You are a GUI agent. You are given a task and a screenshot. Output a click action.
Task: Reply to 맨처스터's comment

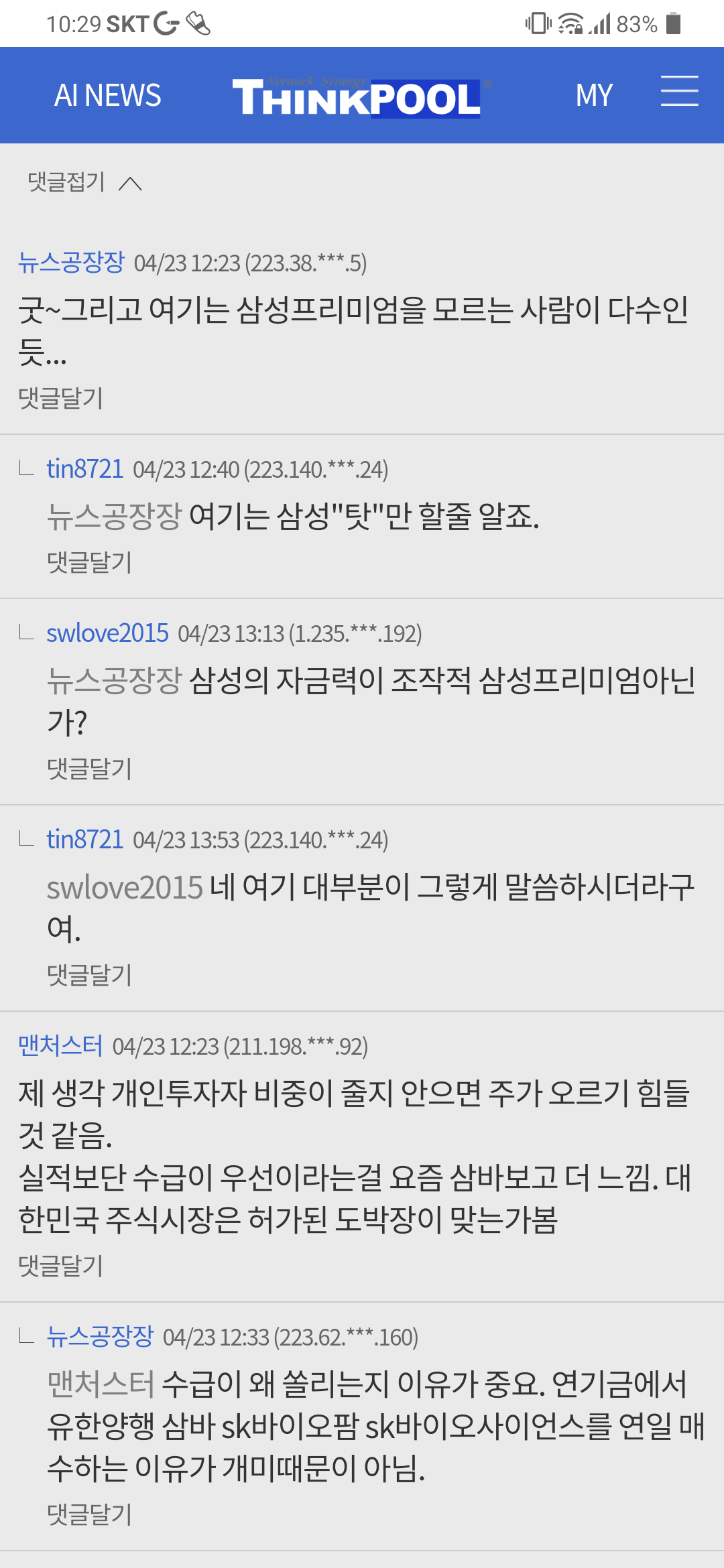pos(60,1266)
